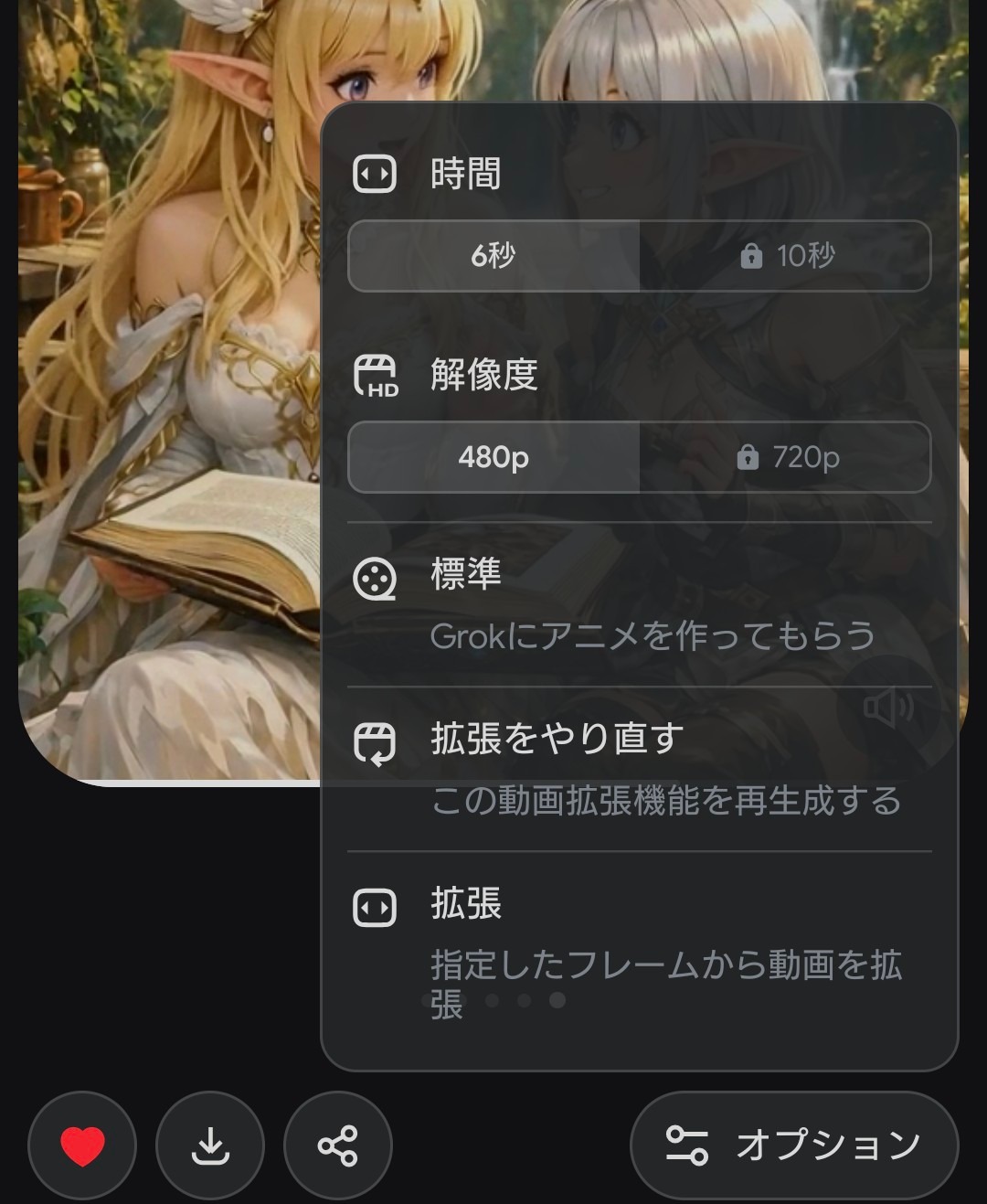Unlike with the red heart button

click(82, 1145)
